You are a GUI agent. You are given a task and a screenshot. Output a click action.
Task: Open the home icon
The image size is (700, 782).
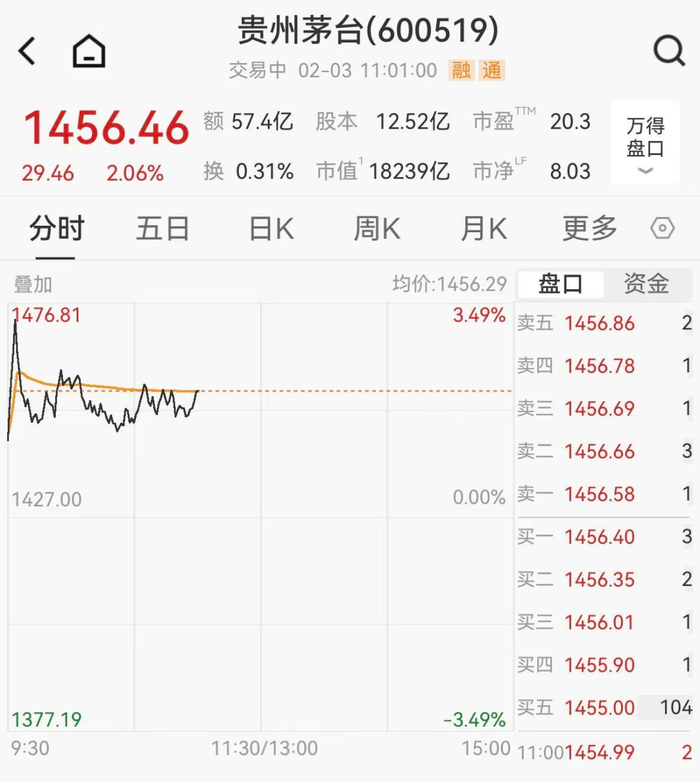point(89,51)
